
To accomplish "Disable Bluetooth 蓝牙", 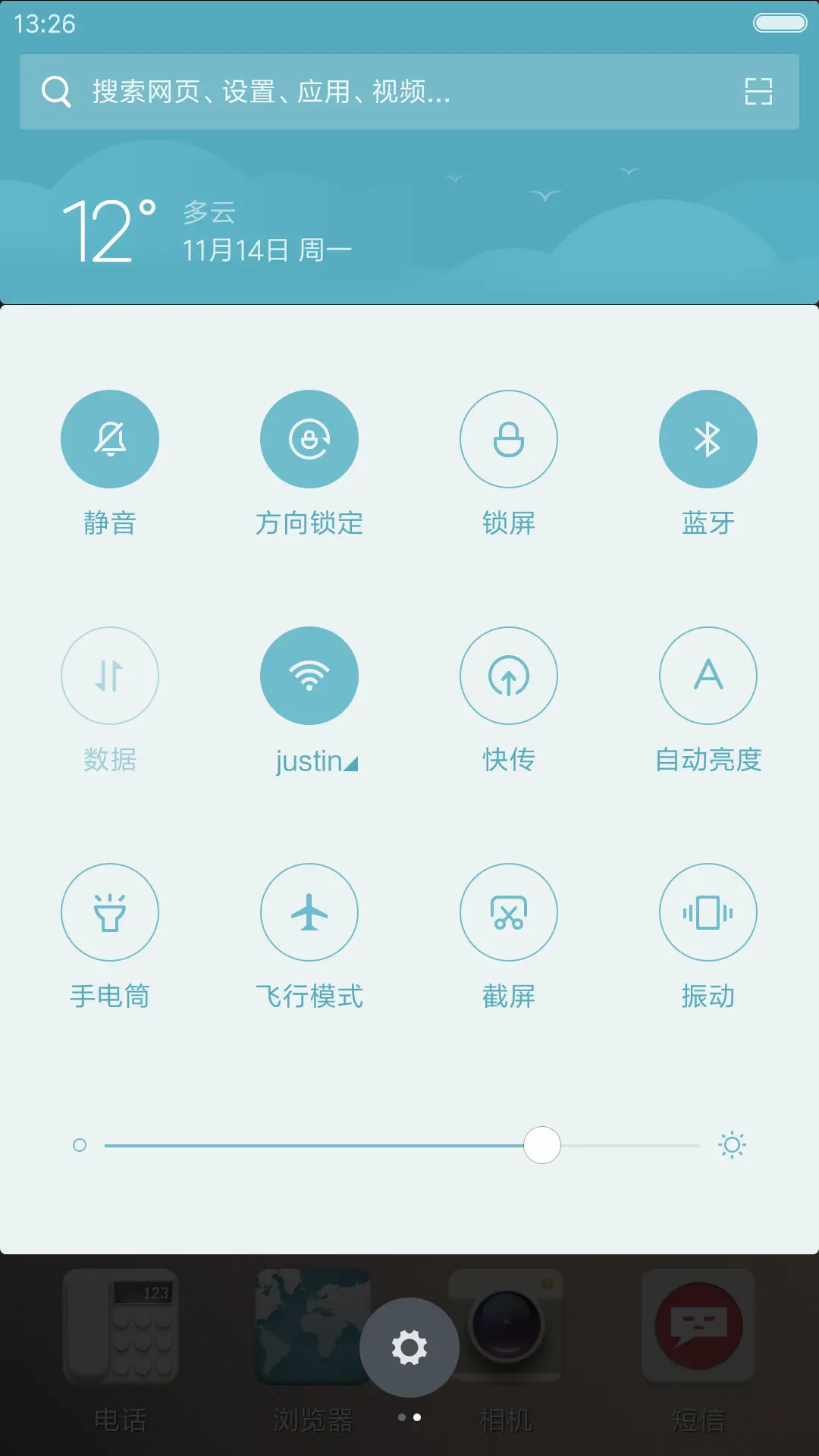I will coord(708,438).
